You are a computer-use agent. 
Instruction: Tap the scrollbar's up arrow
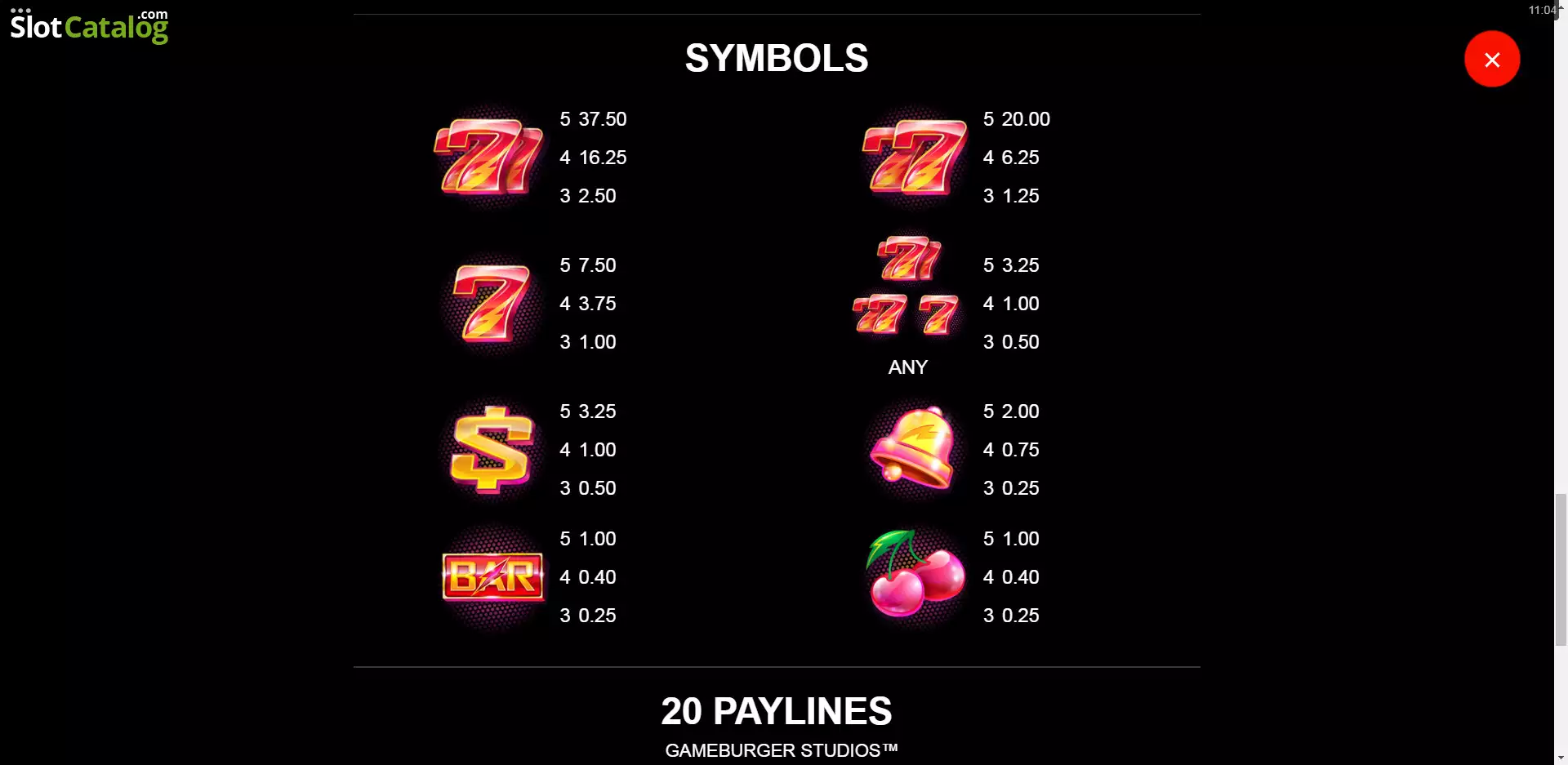pyautogui.click(x=1561, y=7)
